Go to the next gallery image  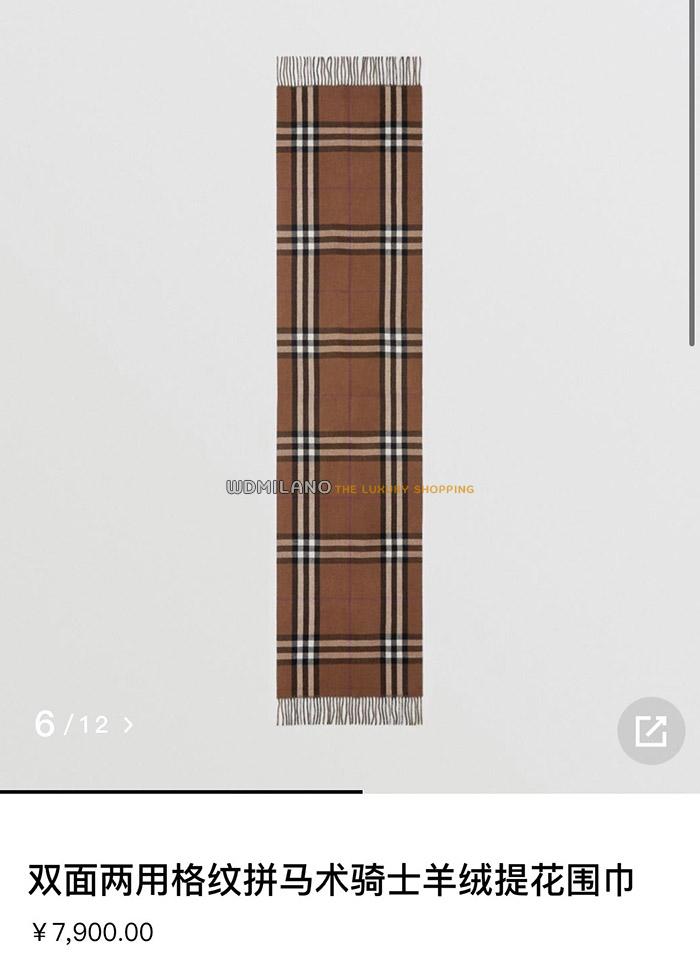pyautogui.click(x=128, y=725)
